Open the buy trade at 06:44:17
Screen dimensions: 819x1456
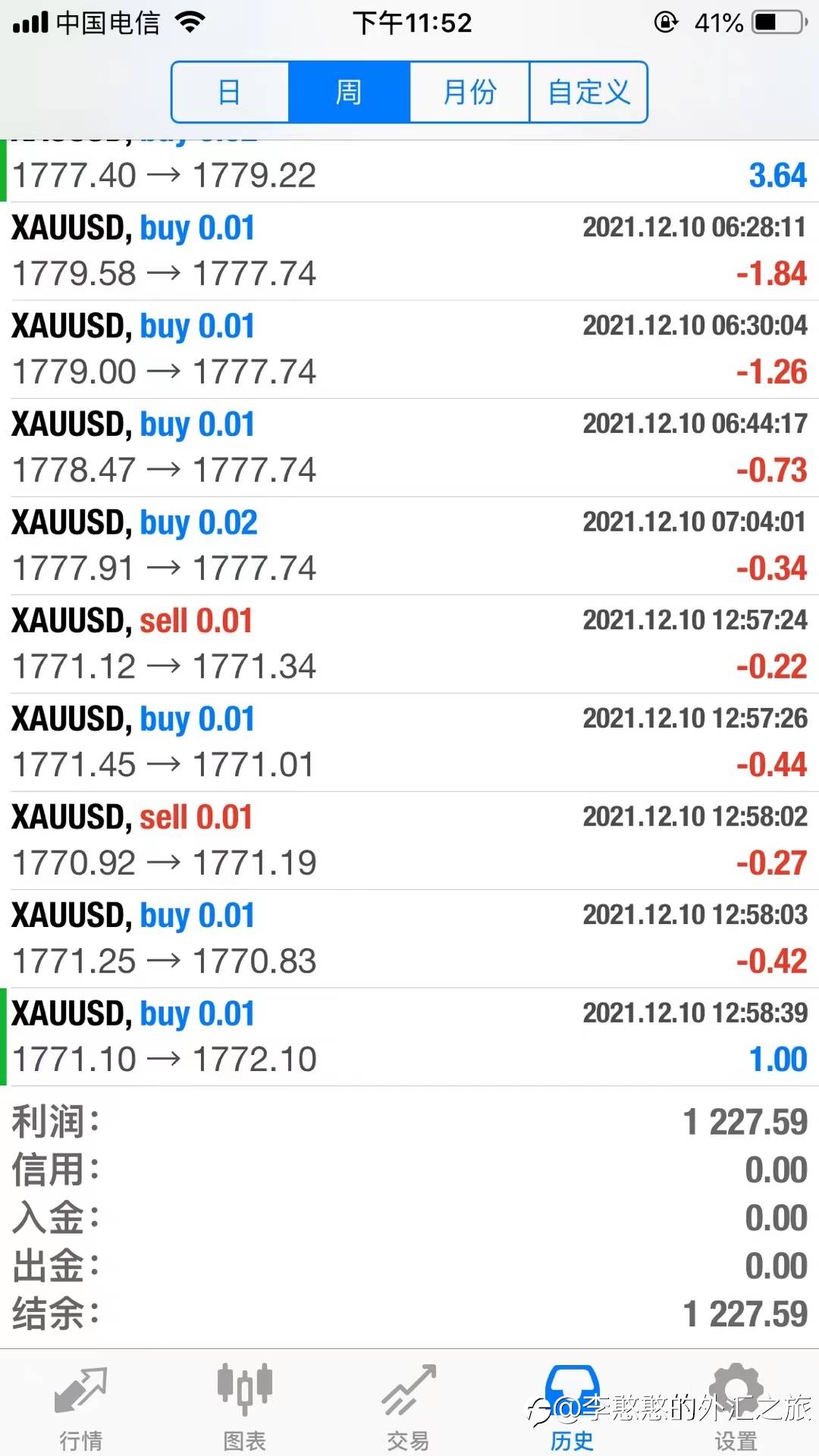click(x=409, y=448)
